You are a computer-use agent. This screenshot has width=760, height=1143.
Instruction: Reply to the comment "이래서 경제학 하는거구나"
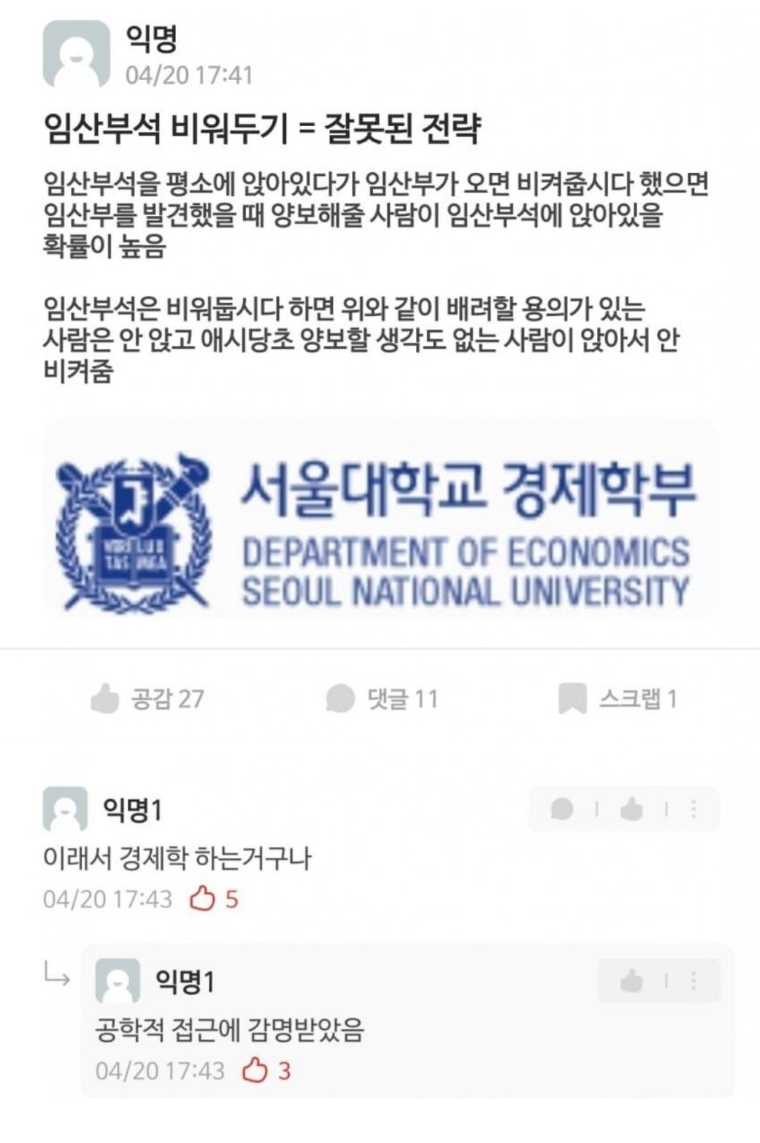click(562, 809)
